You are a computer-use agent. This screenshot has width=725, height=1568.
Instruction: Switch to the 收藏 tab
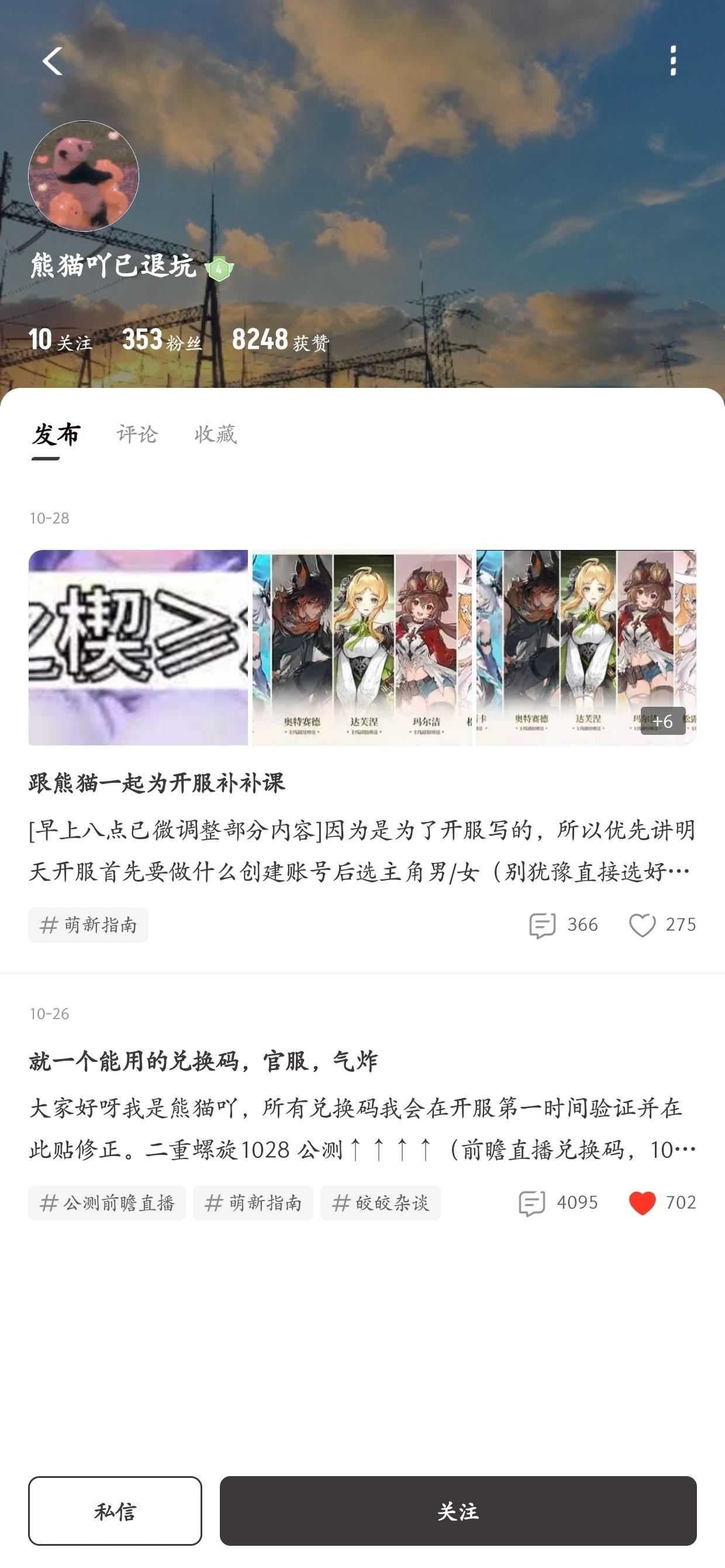tap(215, 434)
